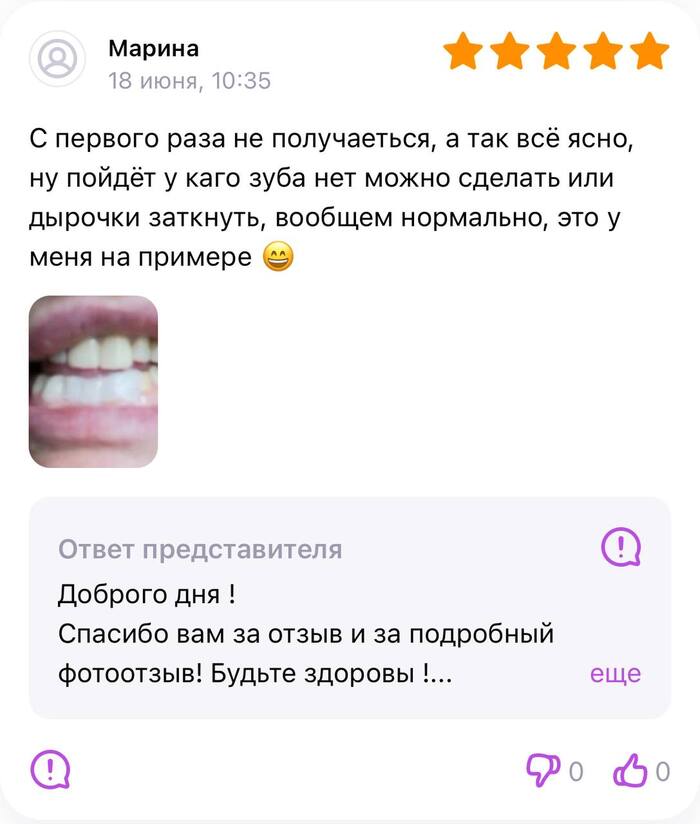Expand the representative's reply with еще
The image size is (700, 824).
click(x=615, y=673)
